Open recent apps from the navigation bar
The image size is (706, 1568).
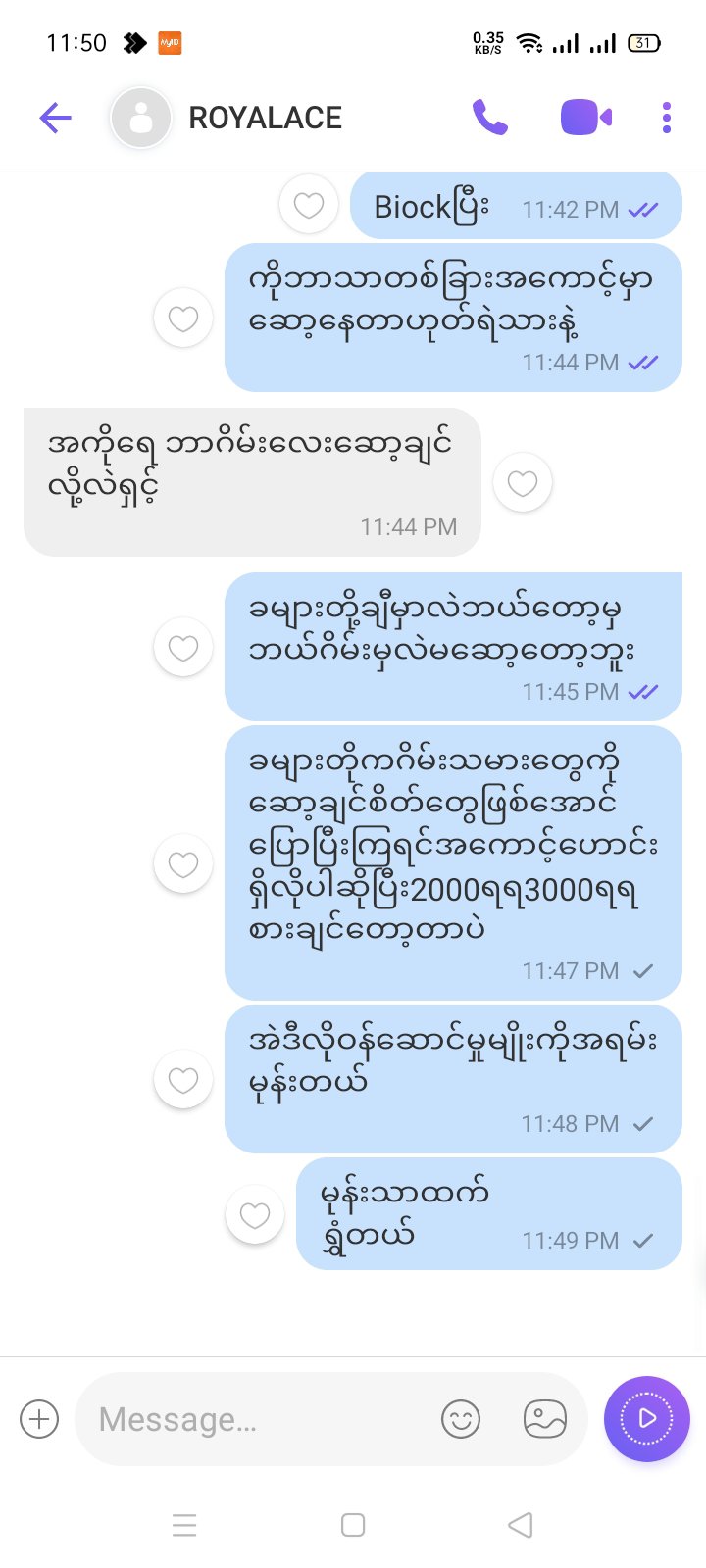[184, 1525]
